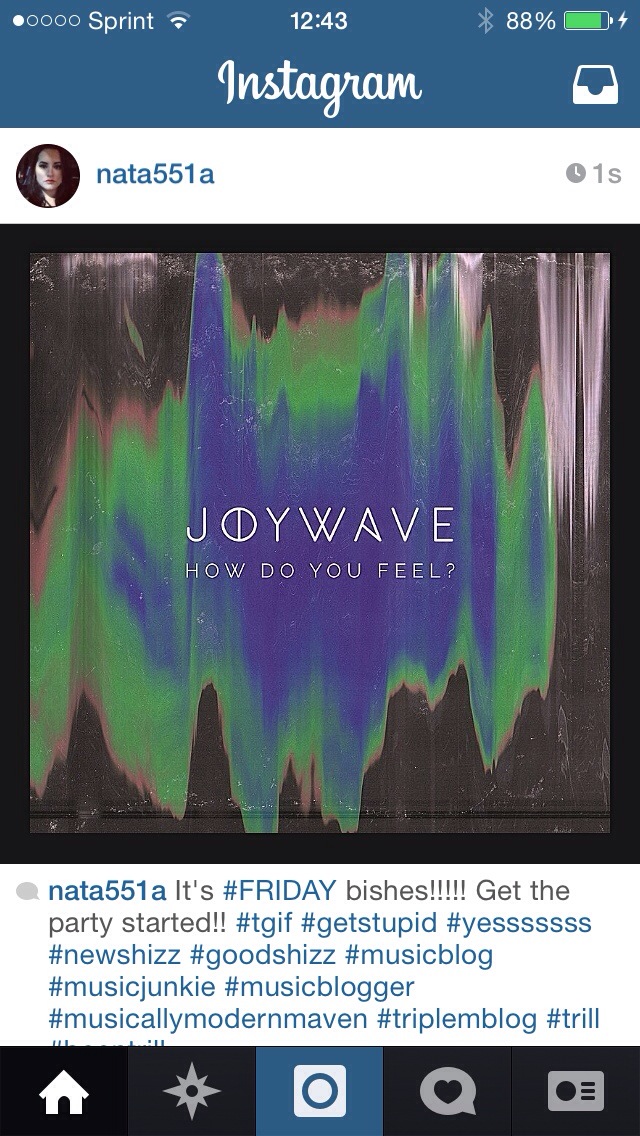
Task: Open nata551a's profile picture
Action: pos(47,175)
